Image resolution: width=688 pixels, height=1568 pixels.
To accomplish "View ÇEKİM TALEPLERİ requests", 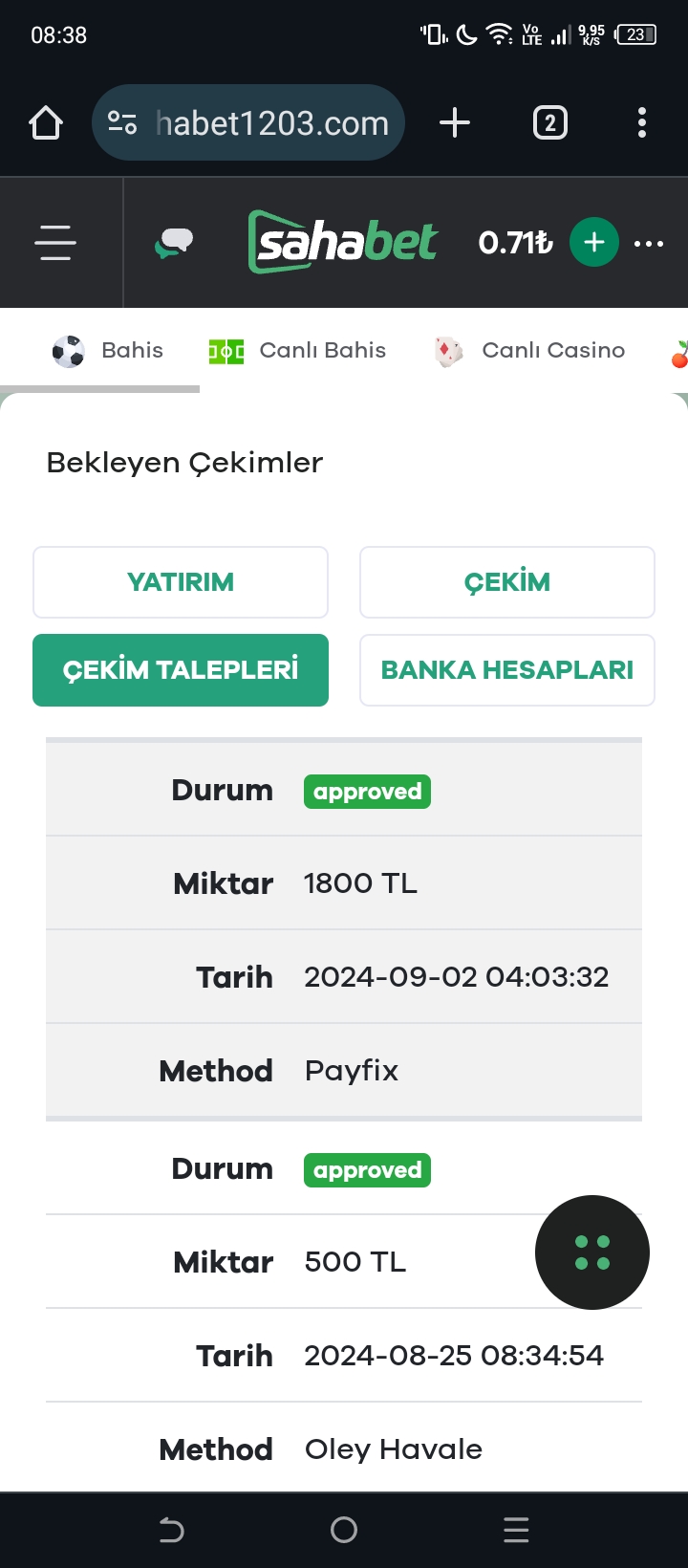I will (181, 670).
